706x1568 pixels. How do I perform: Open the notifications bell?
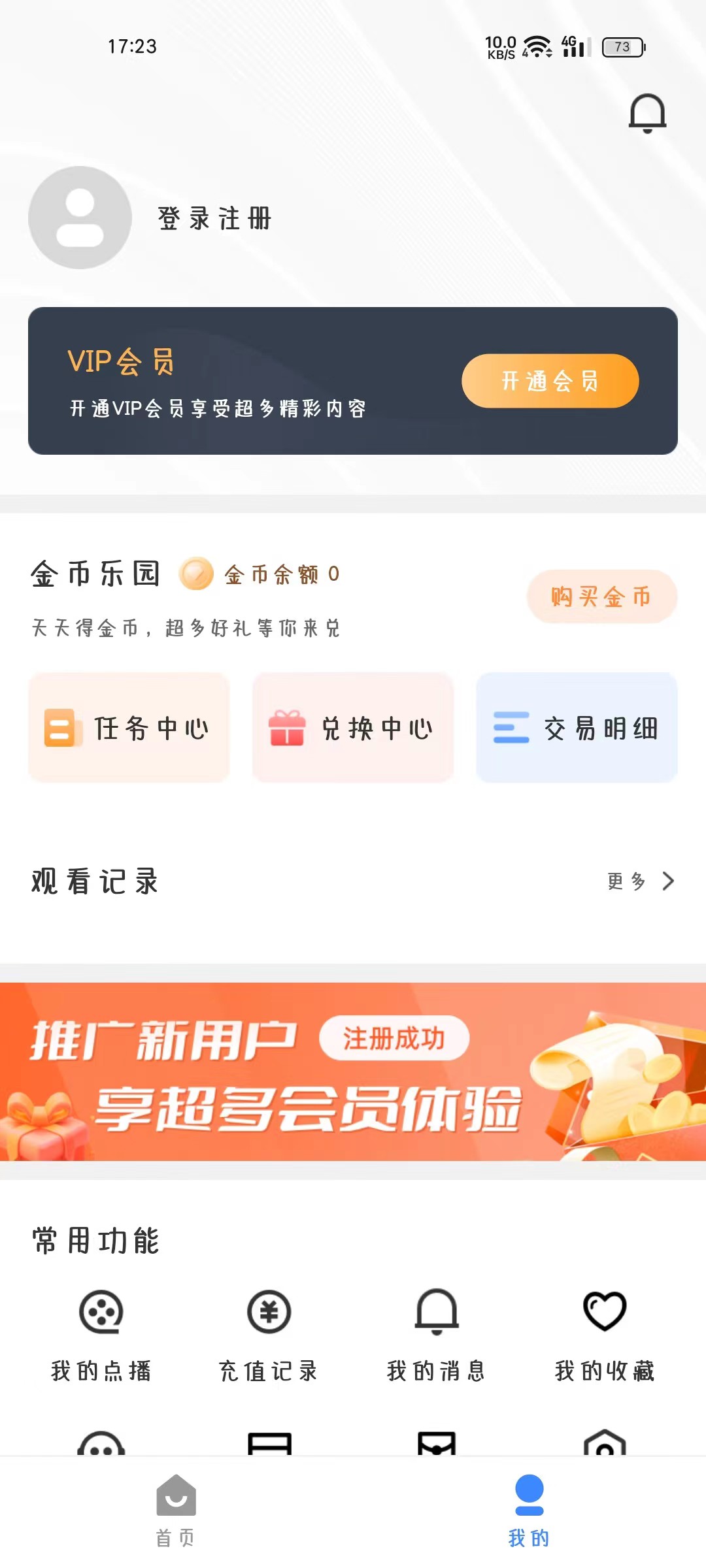(647, 113)
